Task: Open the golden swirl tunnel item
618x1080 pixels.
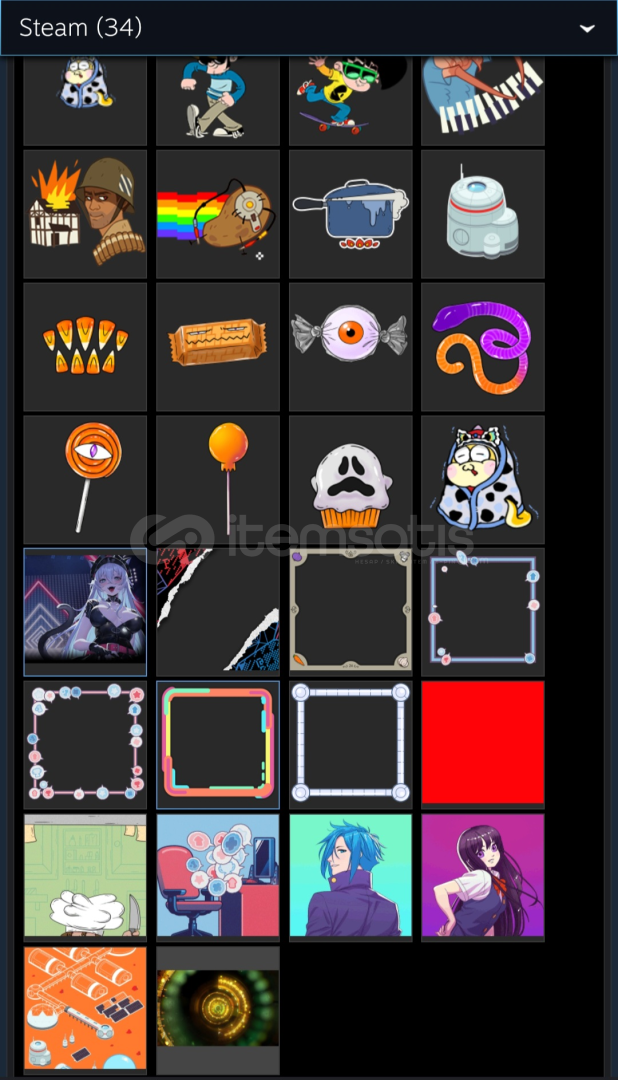Action: point(218,1010)
